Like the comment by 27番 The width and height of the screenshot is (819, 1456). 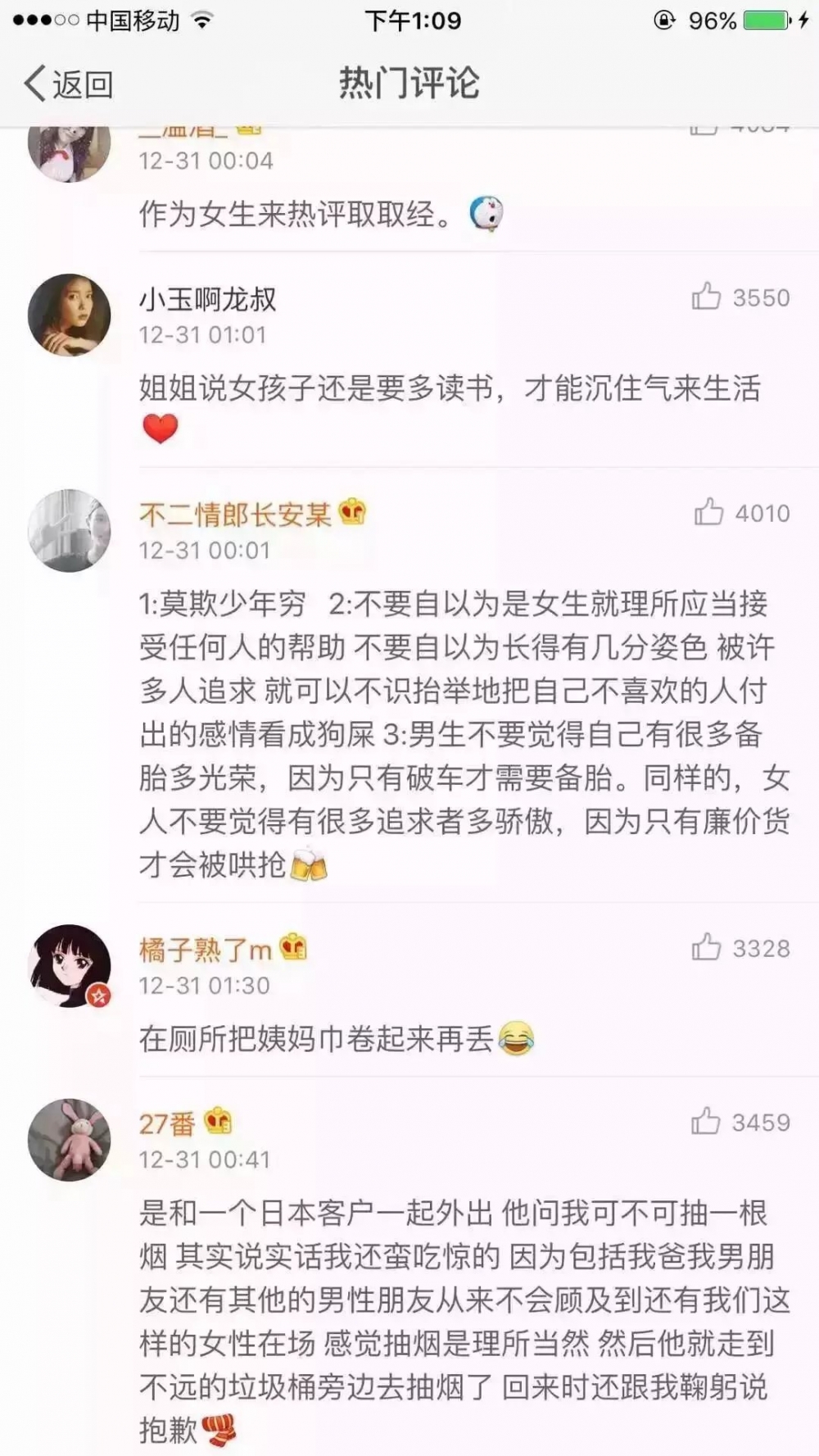tap(740, 1122)
